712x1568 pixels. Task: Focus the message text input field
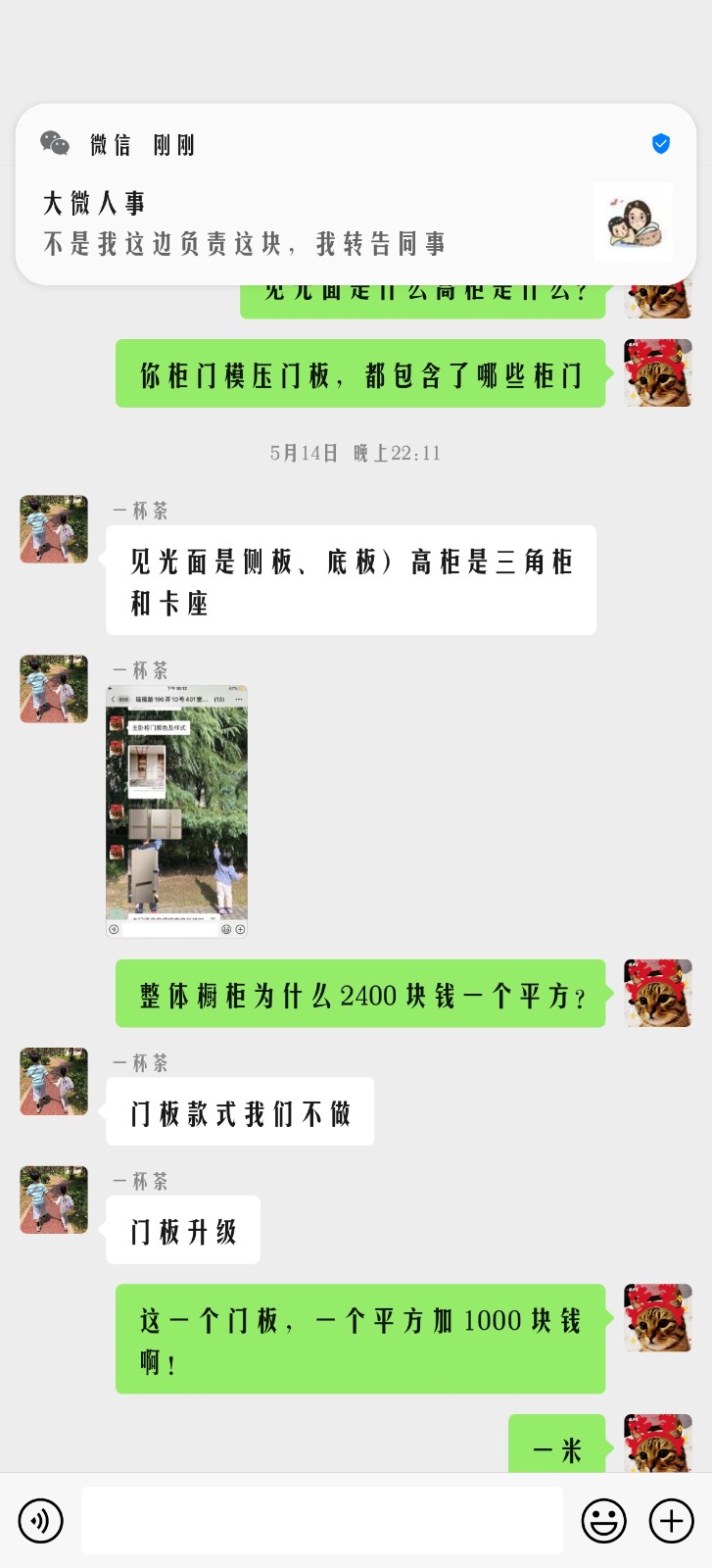point(321,1521)
